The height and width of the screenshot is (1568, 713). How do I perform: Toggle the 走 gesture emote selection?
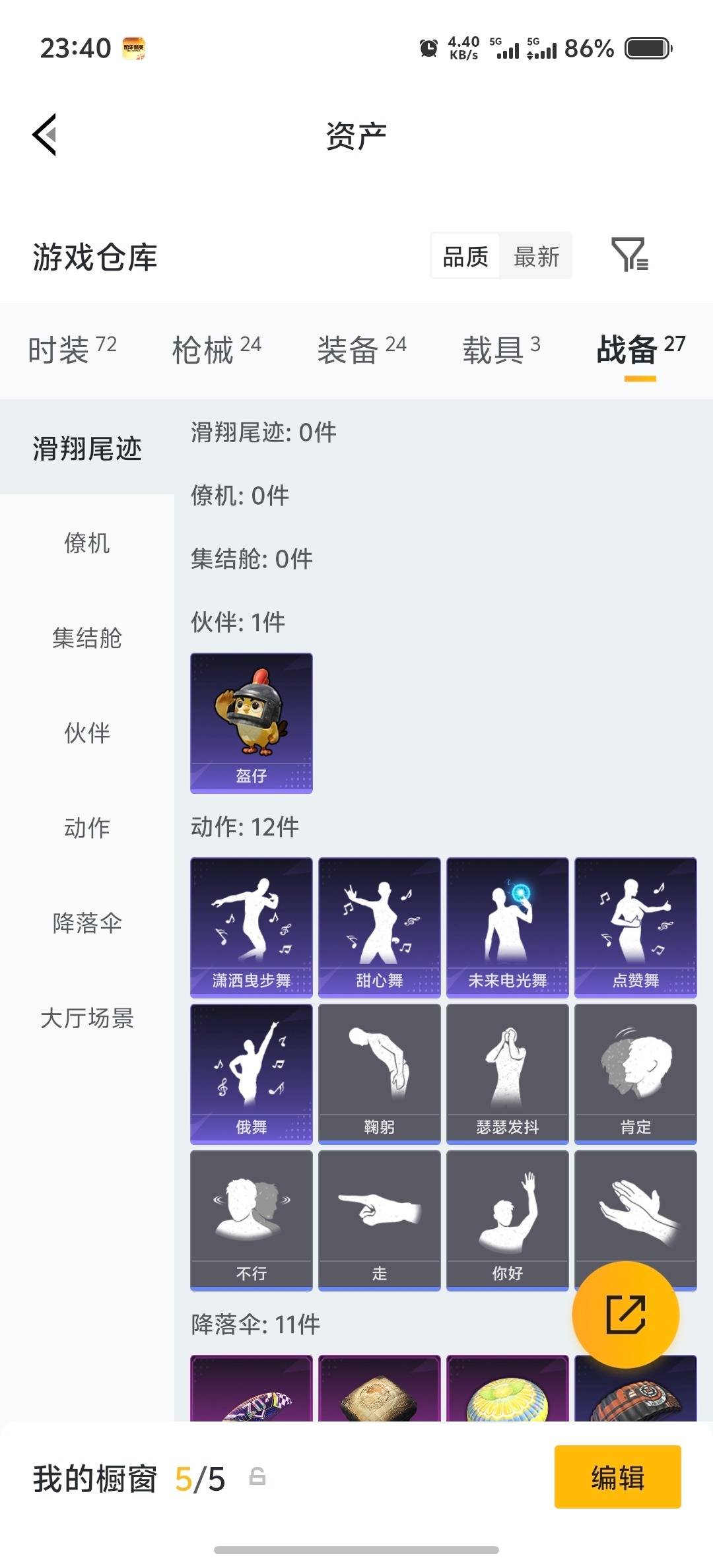(x=379, y=1220)
